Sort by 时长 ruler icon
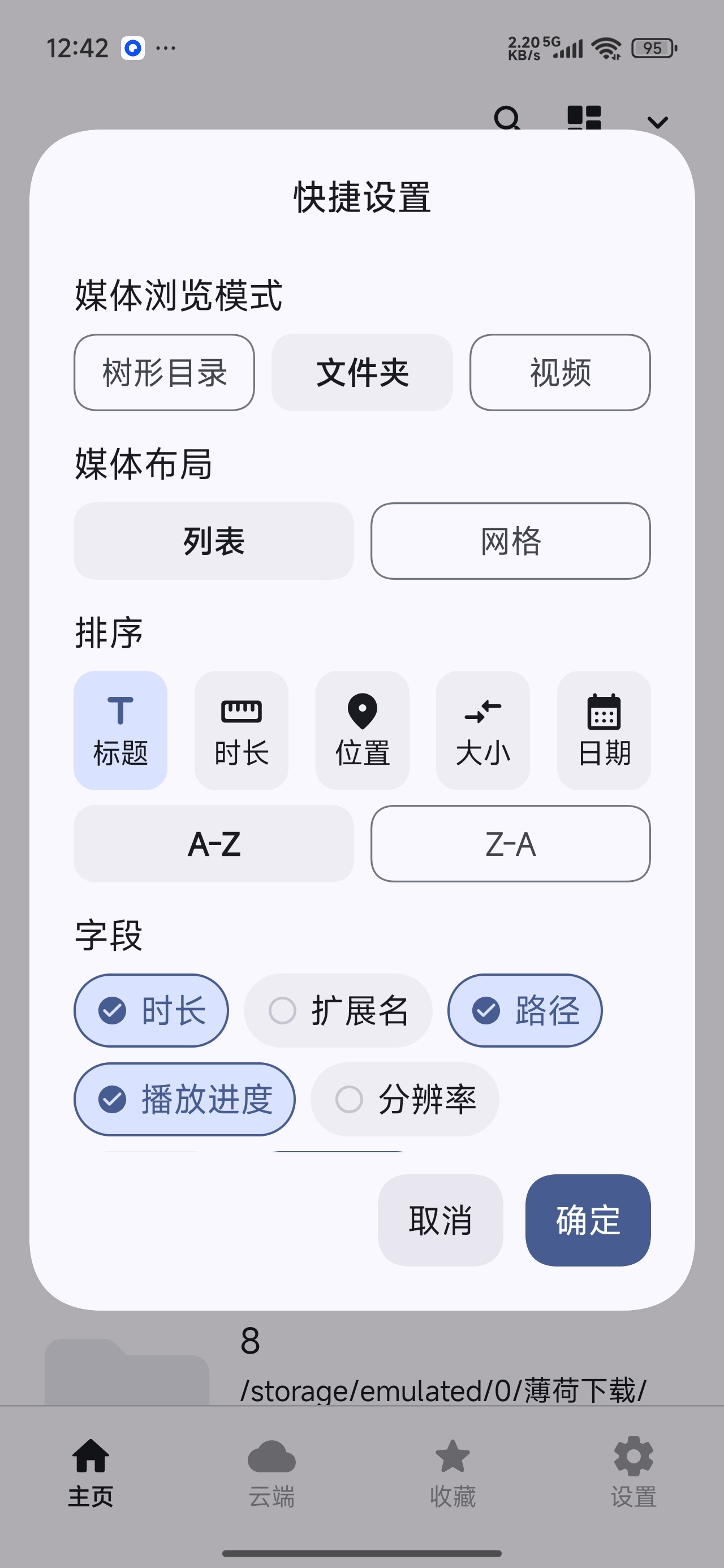 coord(241,730)
